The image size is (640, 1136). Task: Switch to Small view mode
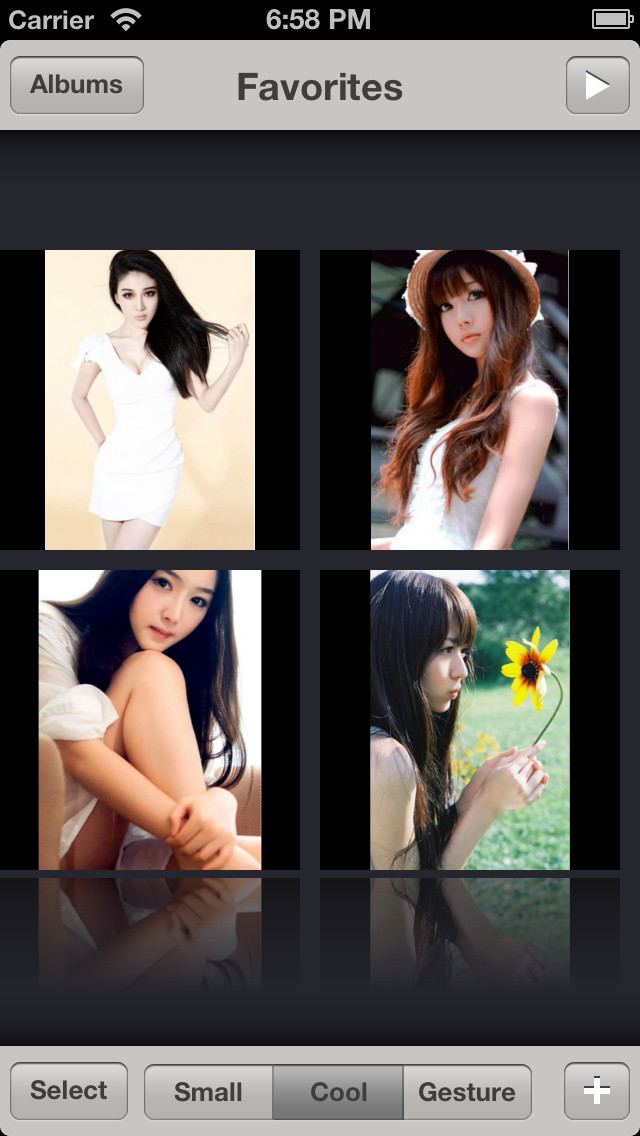[209, 1091]
